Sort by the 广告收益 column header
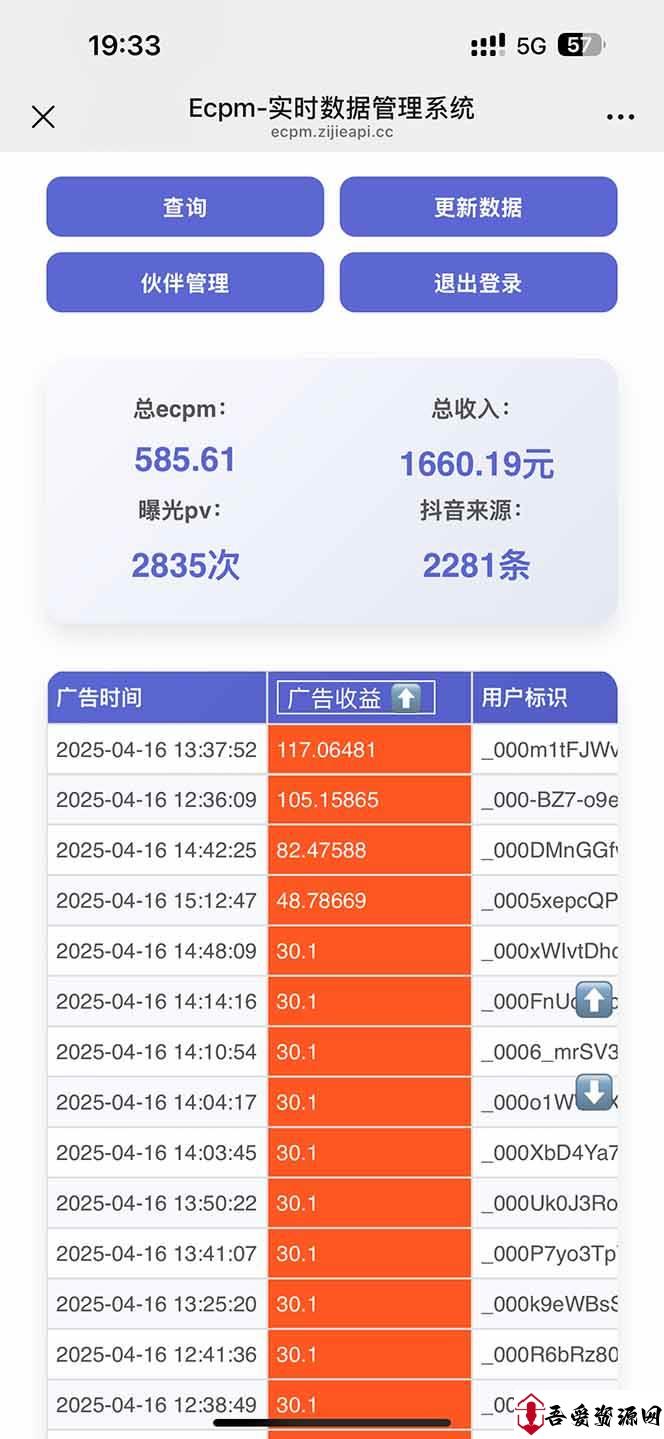This screenshot has height=1439, width=664. tap(356, 698)
